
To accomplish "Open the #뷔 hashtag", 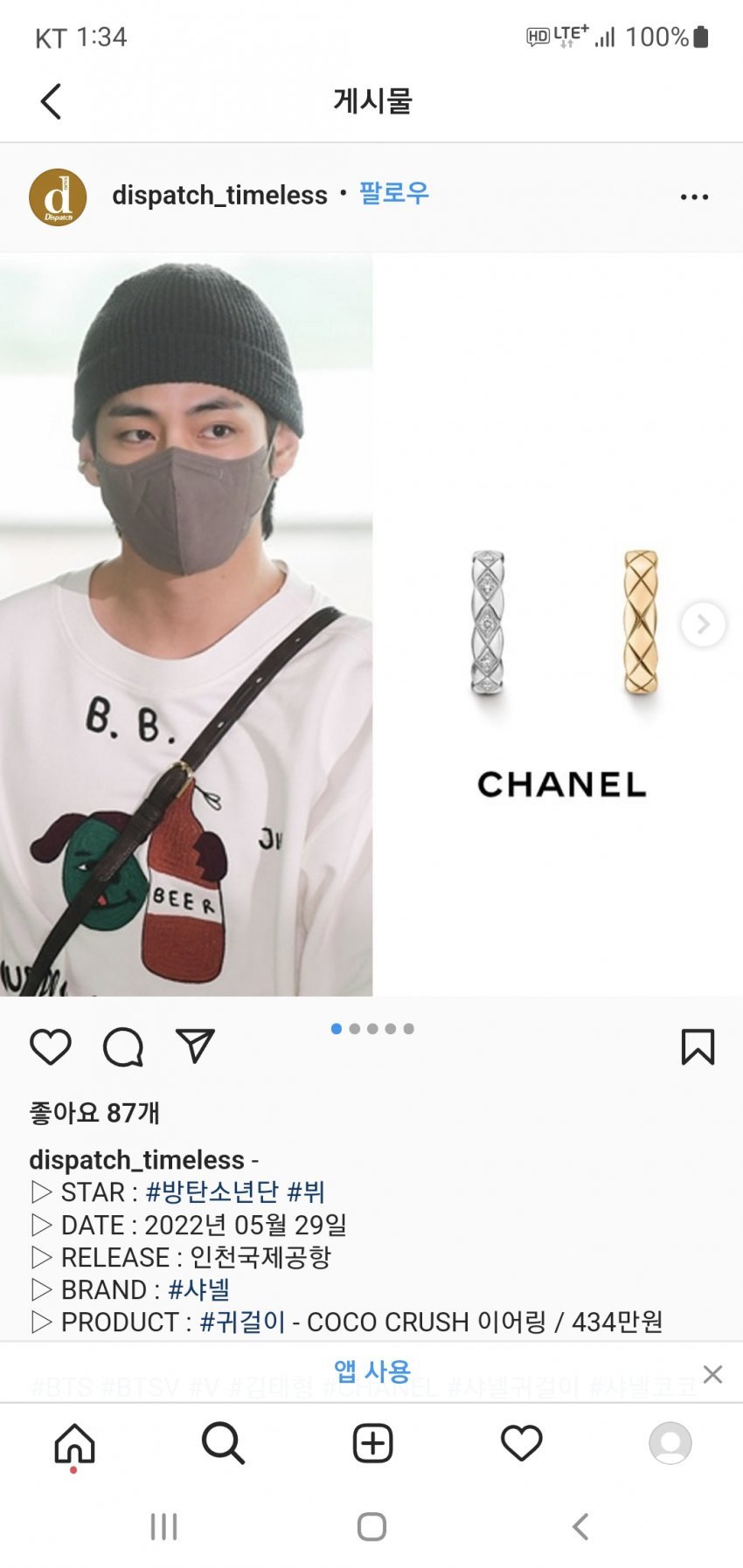I will (306, 1192).
